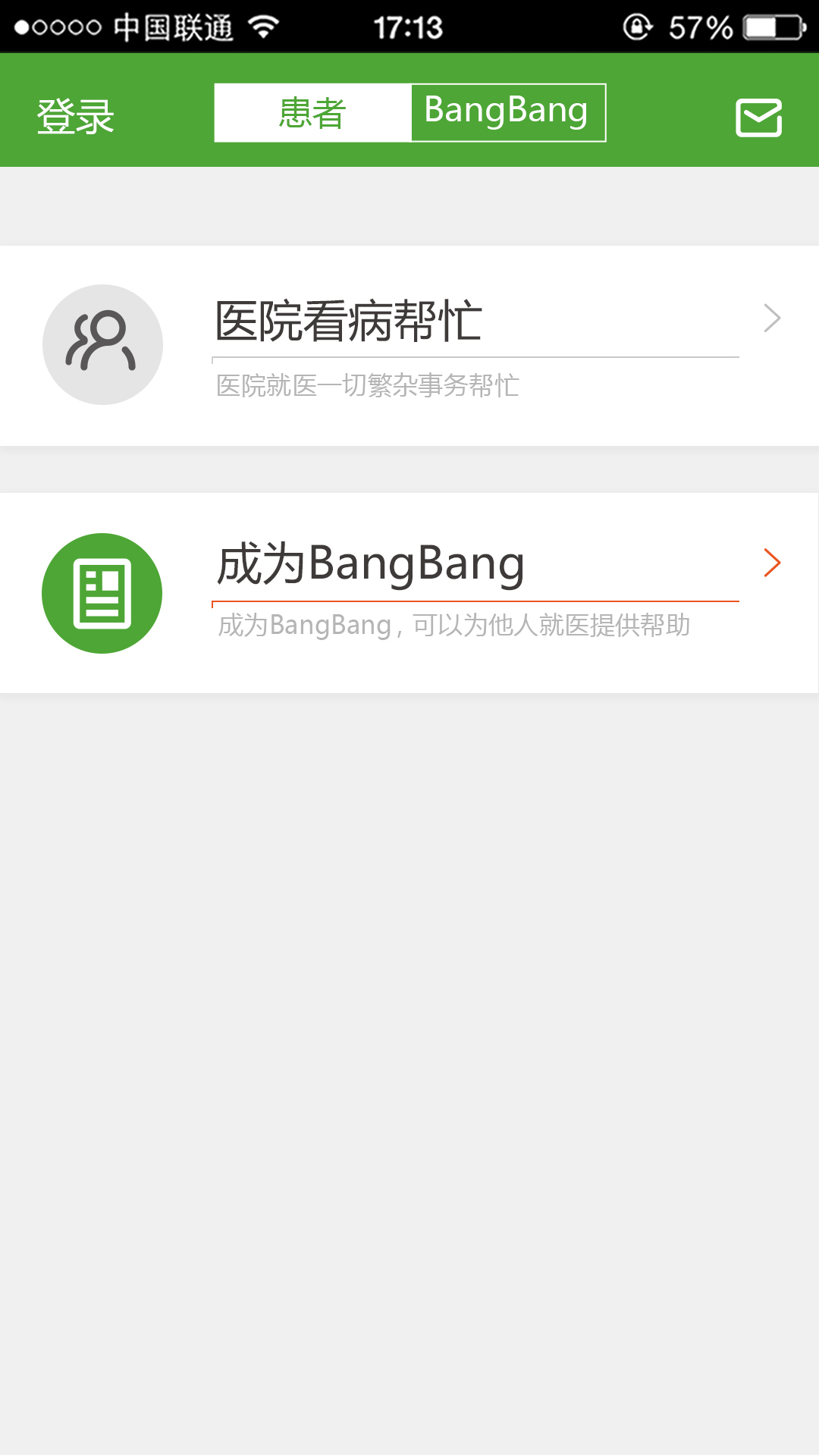Open 医院看病帮忙 row
Image resolution: width=819 pixels, height=1456 pixels.
click(x=409, y=345)
